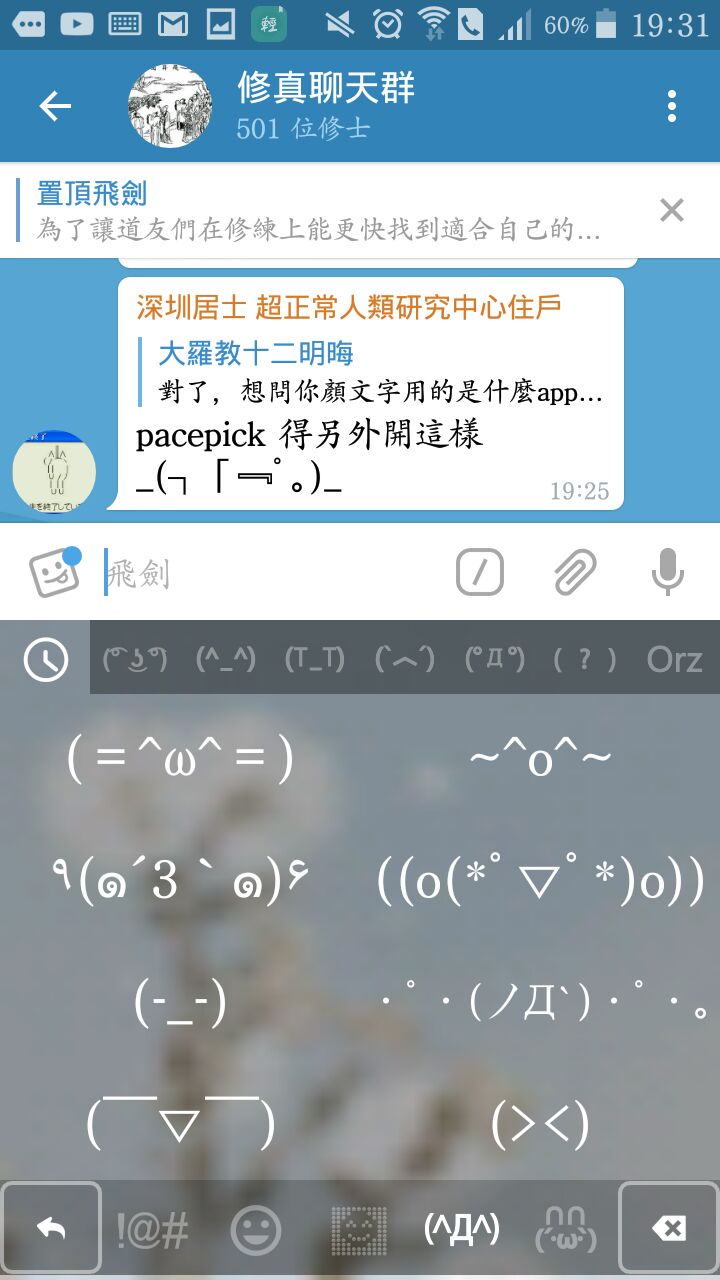
Task: Open the bot commands slash button
Action: (x=480, y=573)
